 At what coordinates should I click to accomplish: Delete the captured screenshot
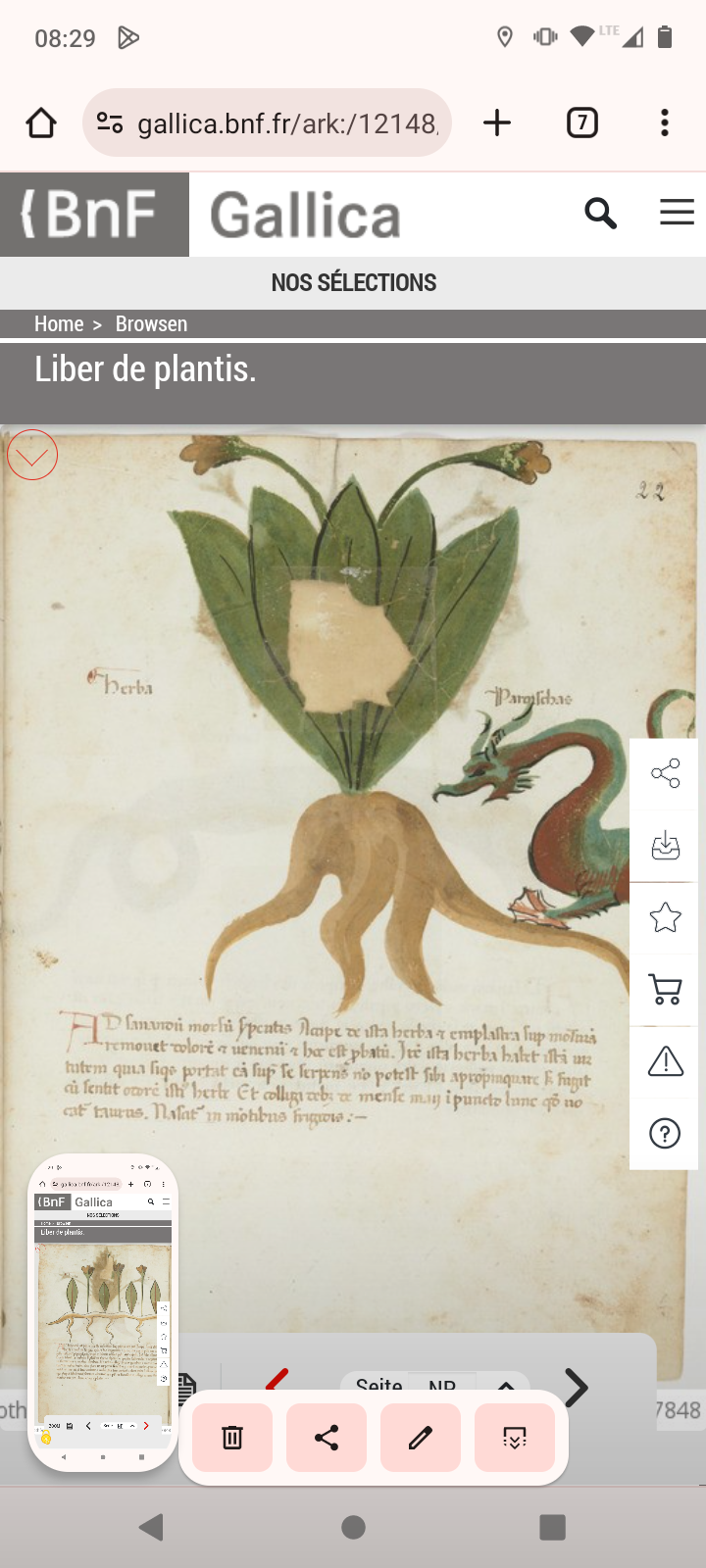coord(232,1438)
